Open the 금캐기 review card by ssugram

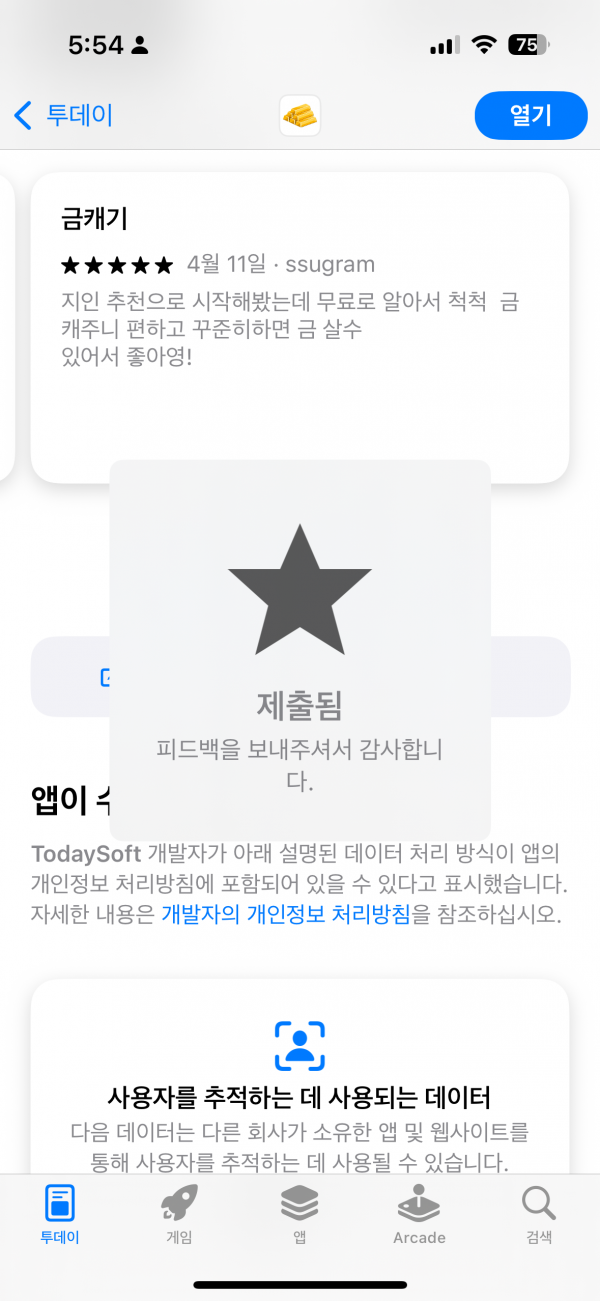click(300, 328)
